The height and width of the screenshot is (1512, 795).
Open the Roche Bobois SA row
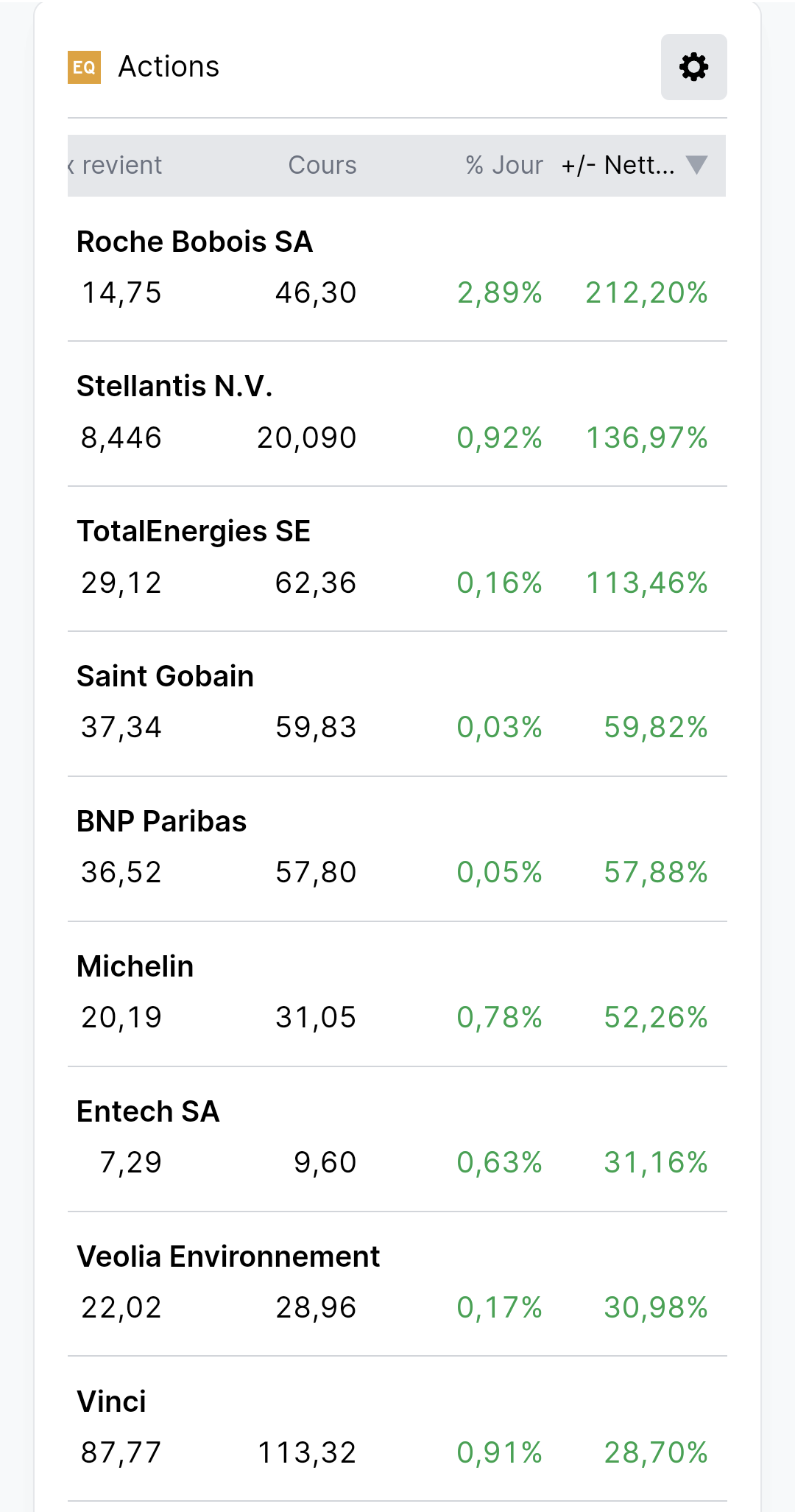(397, 269)
